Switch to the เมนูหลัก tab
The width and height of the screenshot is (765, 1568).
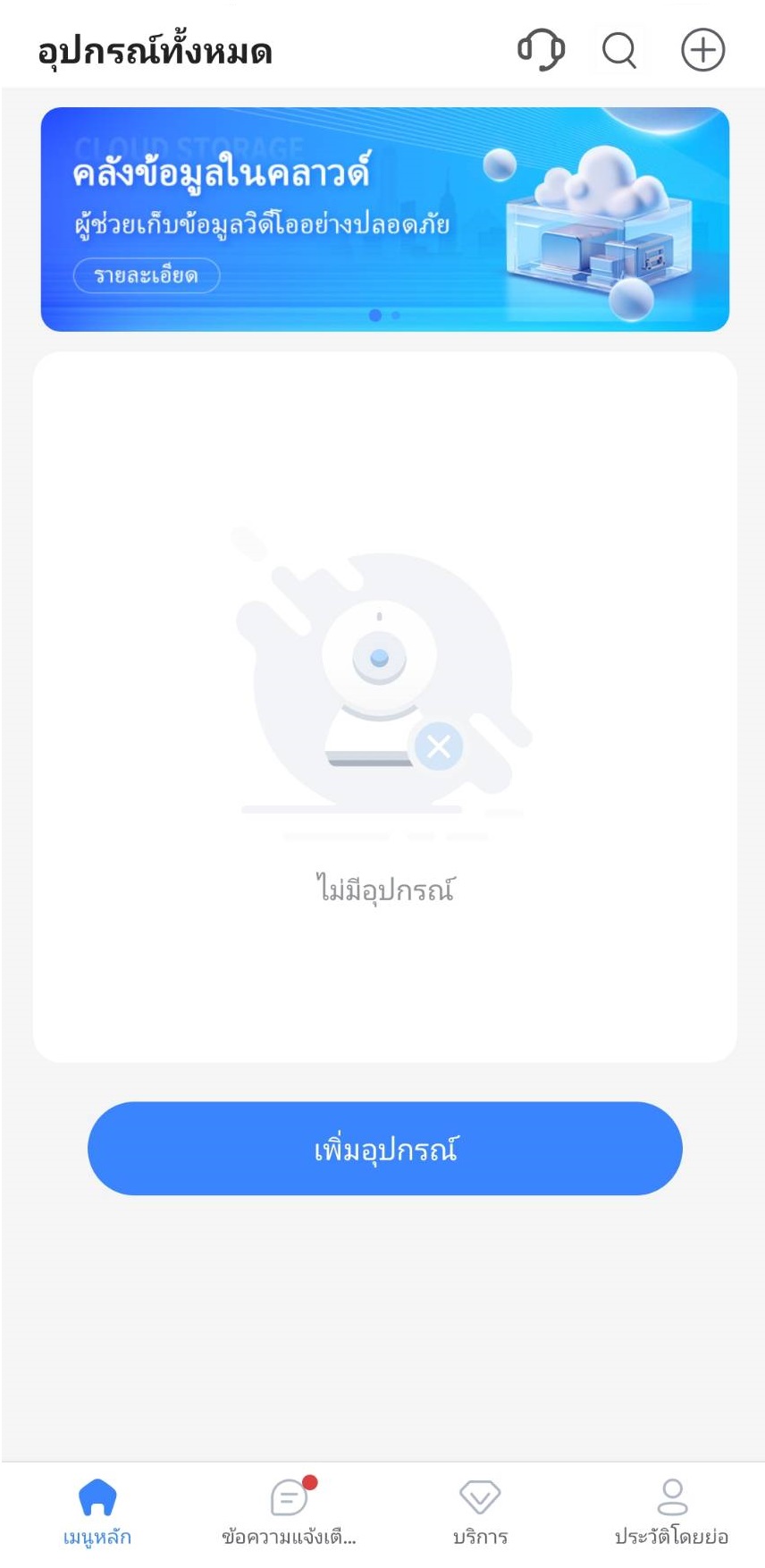pos(97,1513)
